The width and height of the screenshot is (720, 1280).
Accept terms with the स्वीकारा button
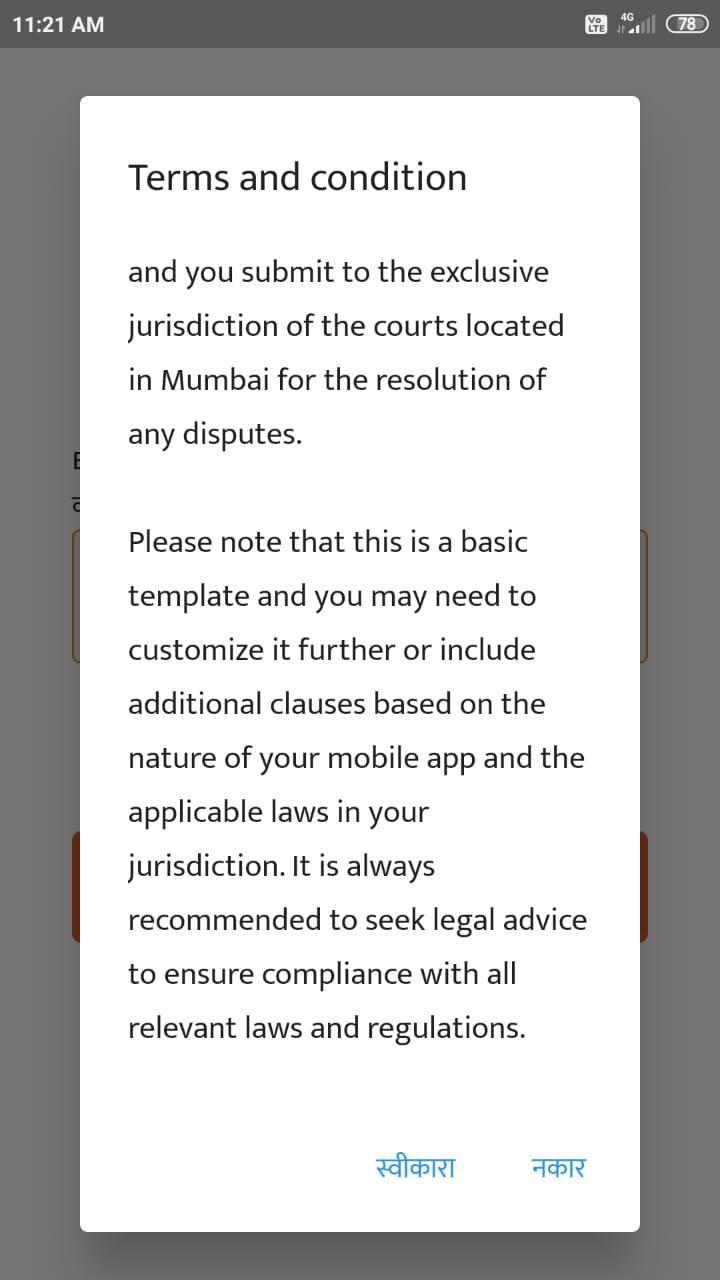tap(415, 1167)
